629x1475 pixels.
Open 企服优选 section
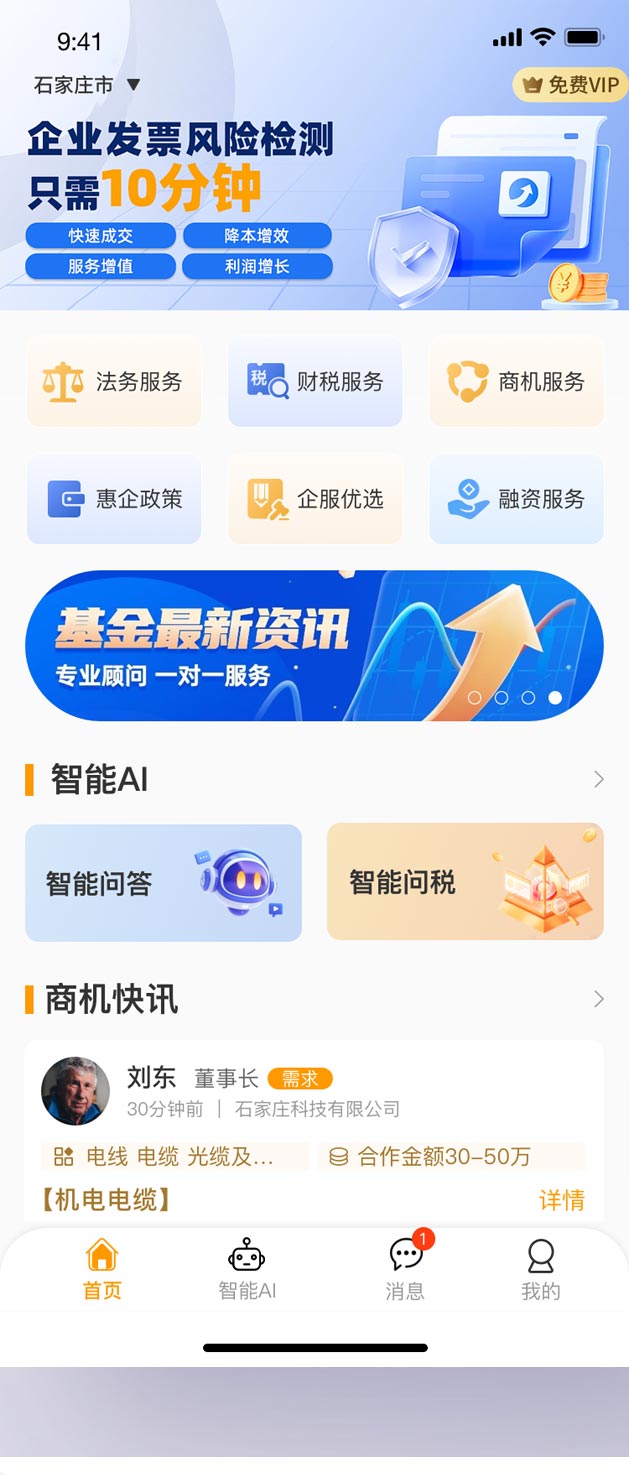click(x=315, y=499)
